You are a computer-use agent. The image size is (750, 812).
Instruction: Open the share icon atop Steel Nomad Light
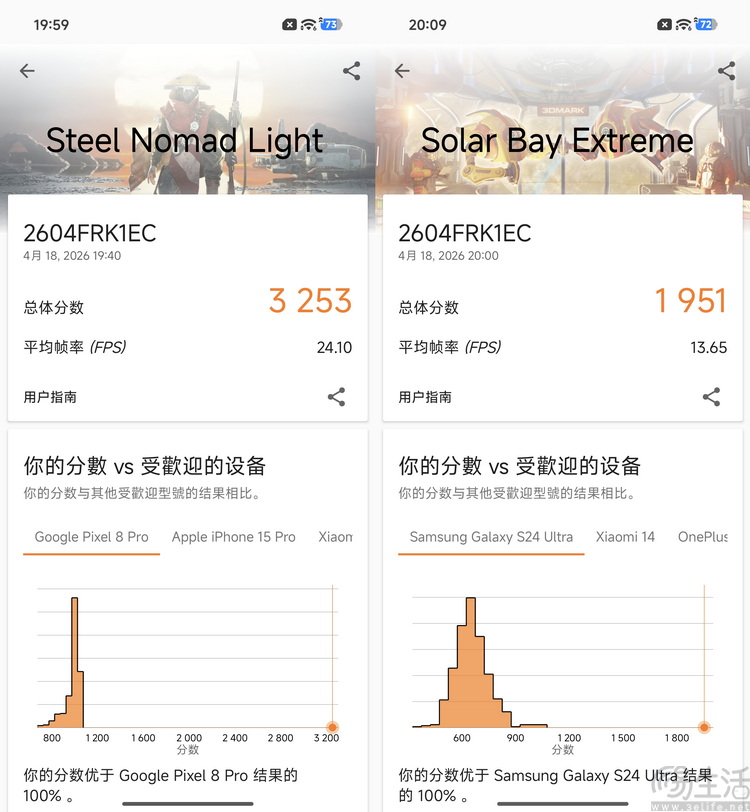[x=350, y=71]
